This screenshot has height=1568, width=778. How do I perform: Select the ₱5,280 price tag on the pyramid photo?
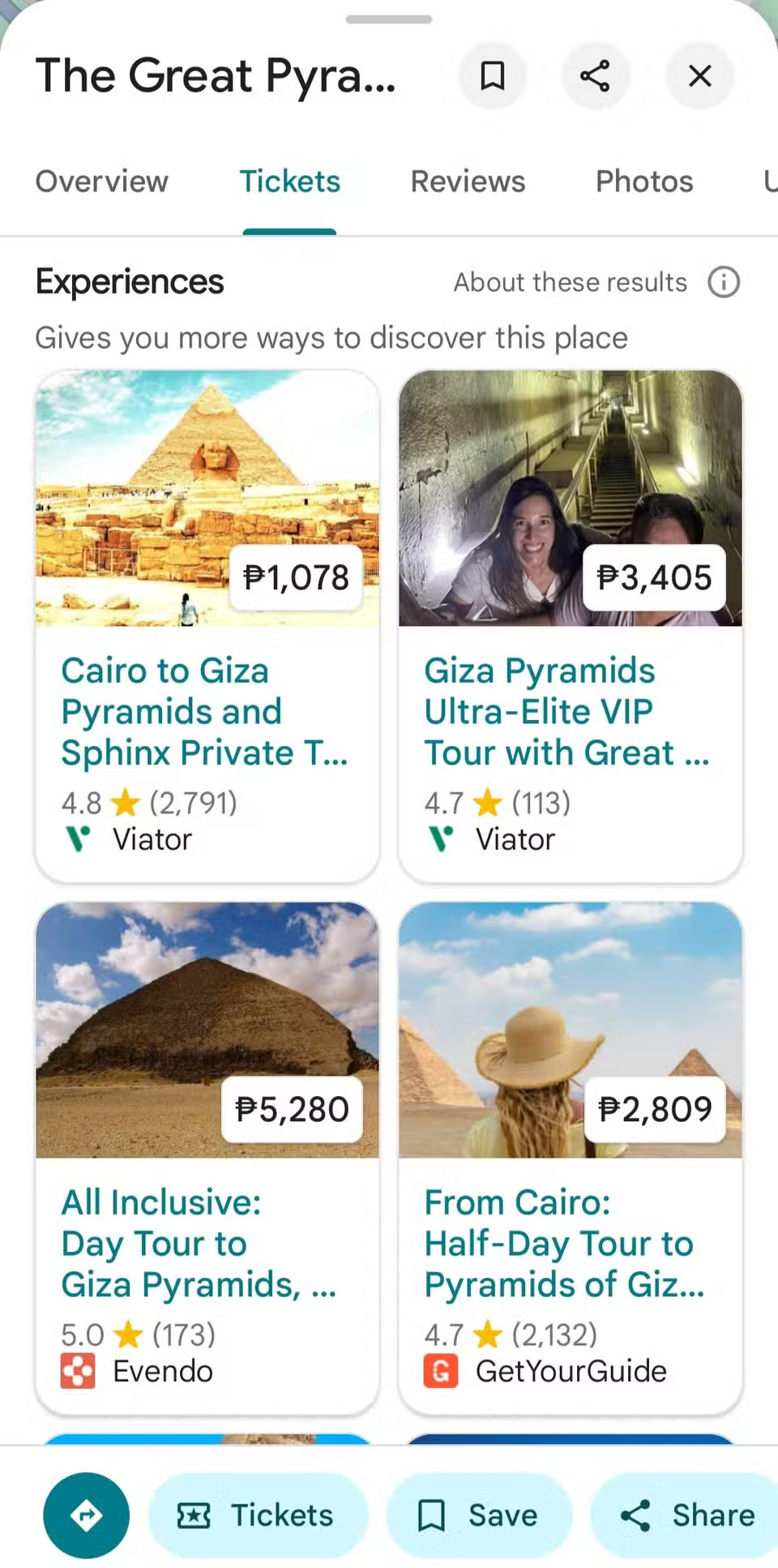(x=292, y=1109)
